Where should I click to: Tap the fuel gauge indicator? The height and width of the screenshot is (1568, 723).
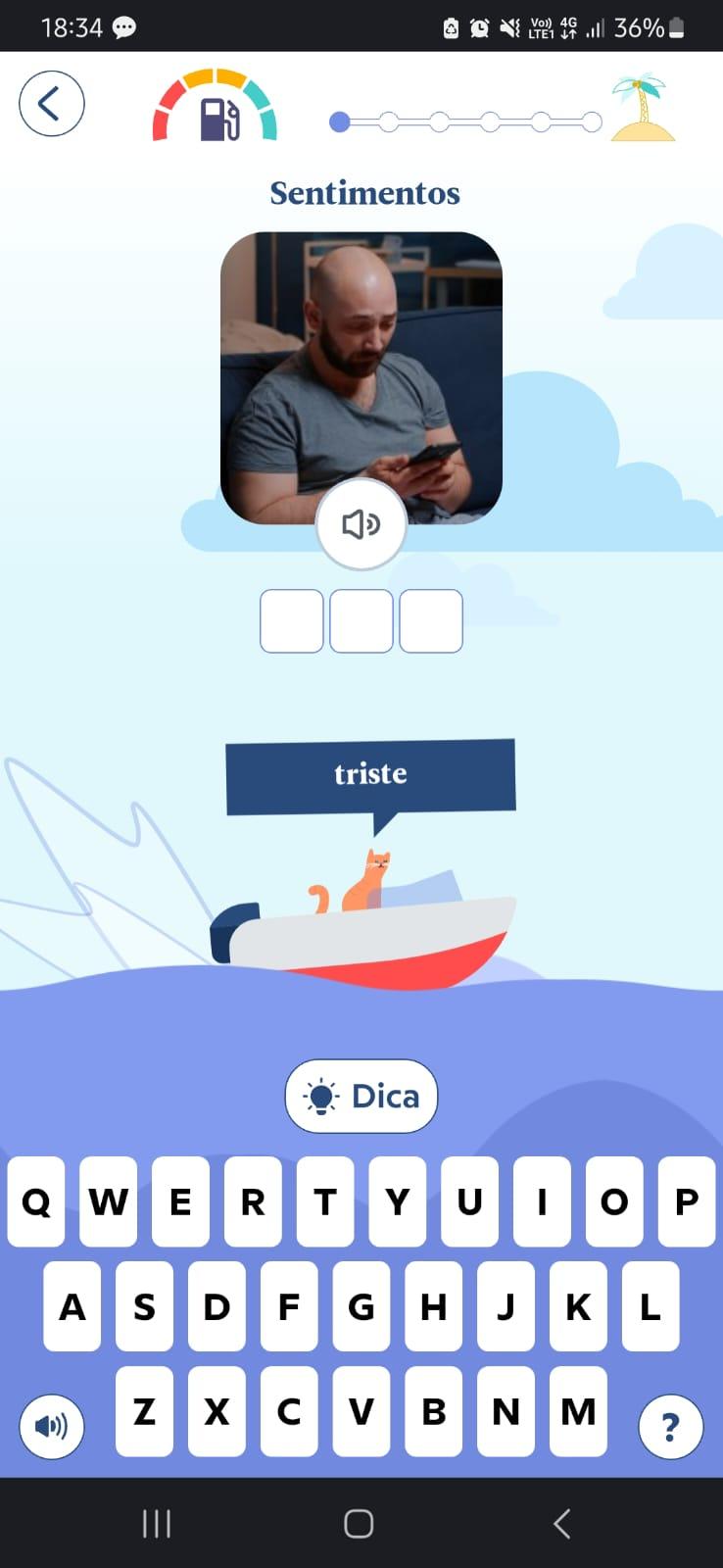(x=216, y=106)
